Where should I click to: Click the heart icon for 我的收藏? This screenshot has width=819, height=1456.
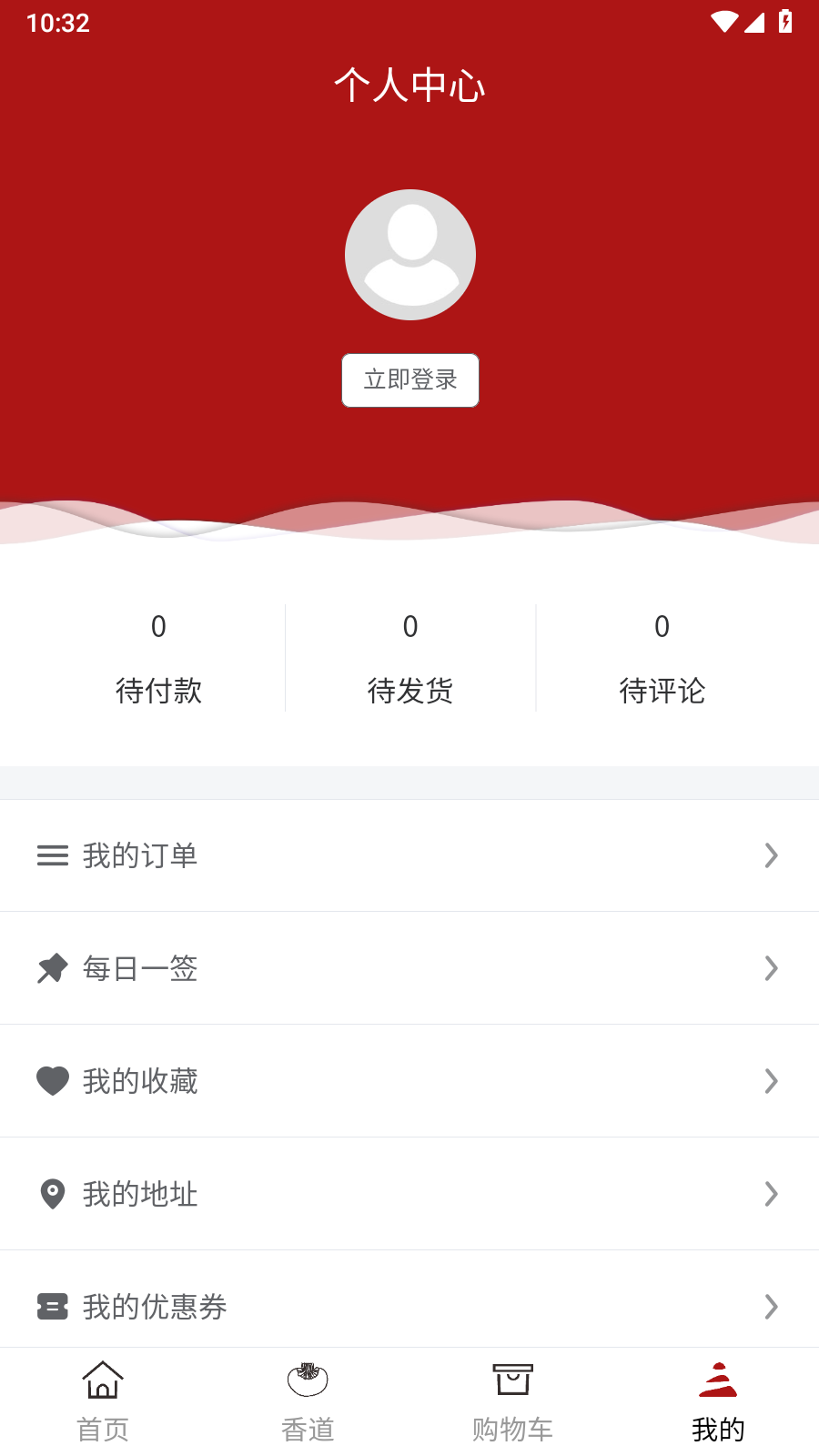pyautogui.click(x=53, y=1081)
